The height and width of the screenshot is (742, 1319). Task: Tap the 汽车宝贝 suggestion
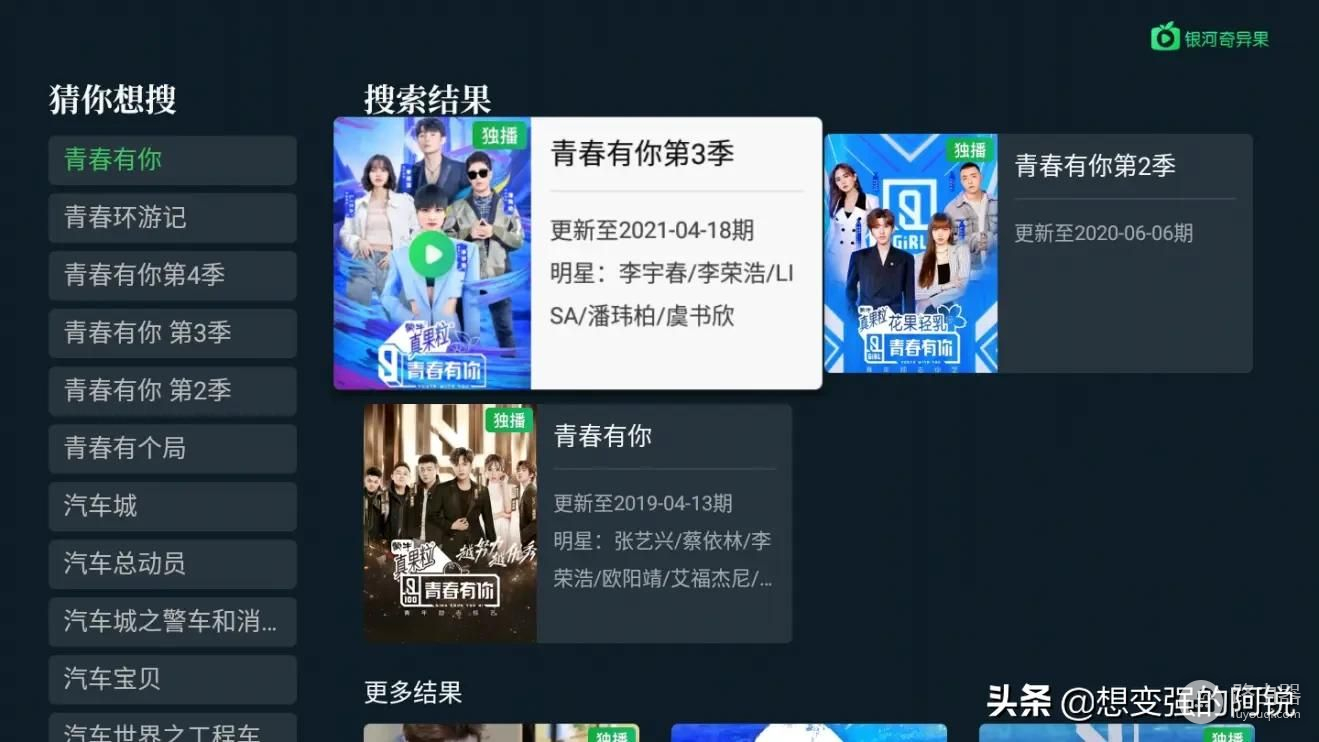(172, 680)
